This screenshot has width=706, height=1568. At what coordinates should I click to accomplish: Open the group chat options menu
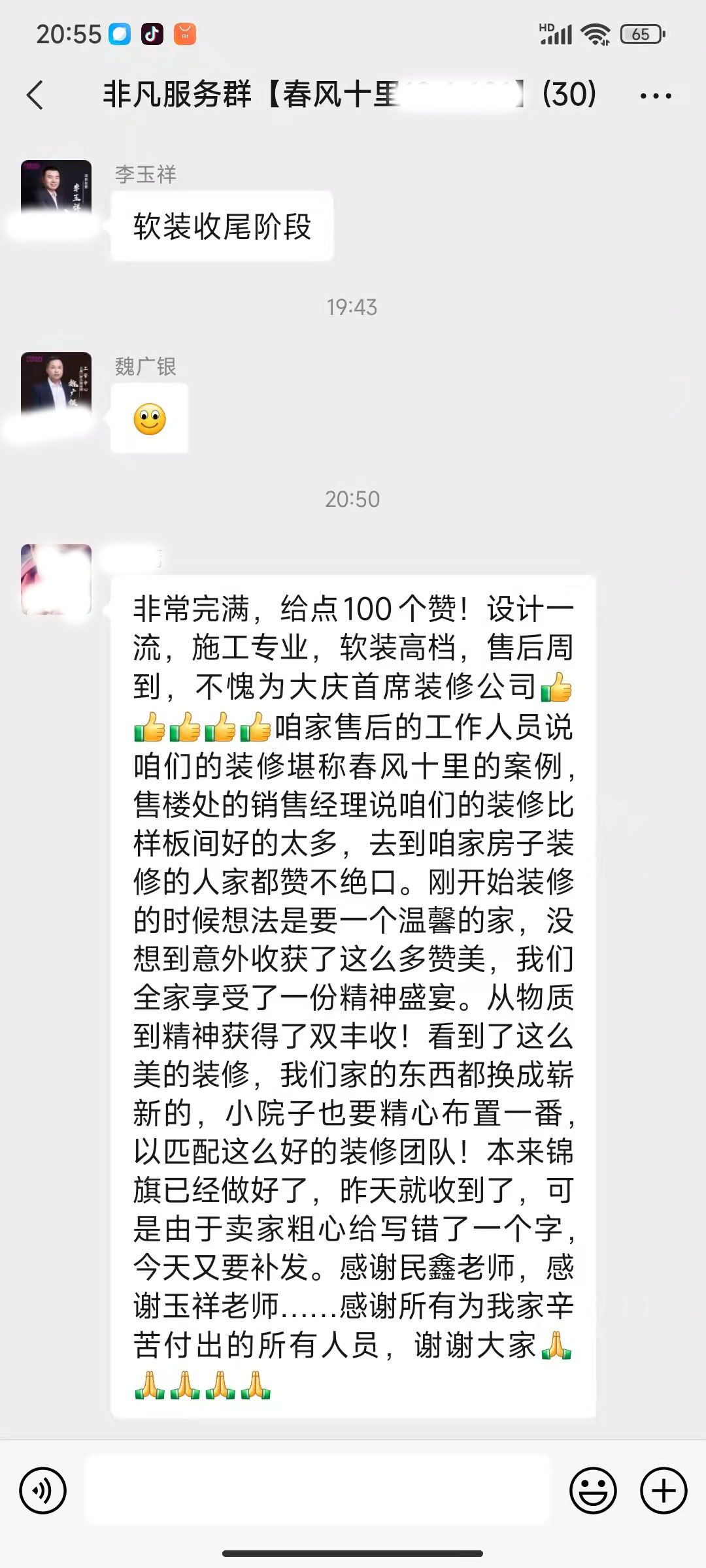(x=656, y=96)
